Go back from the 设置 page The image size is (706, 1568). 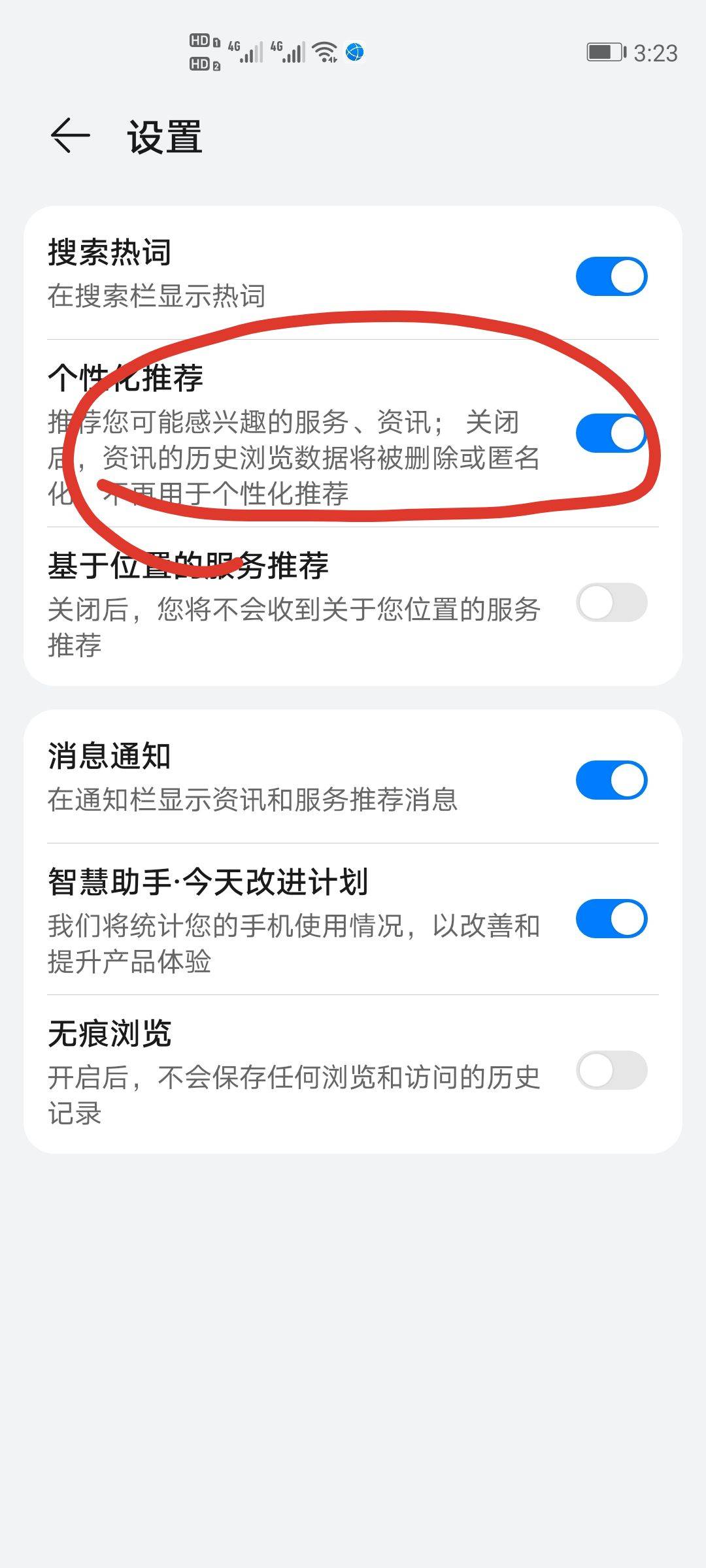click(x=71, y=136)
